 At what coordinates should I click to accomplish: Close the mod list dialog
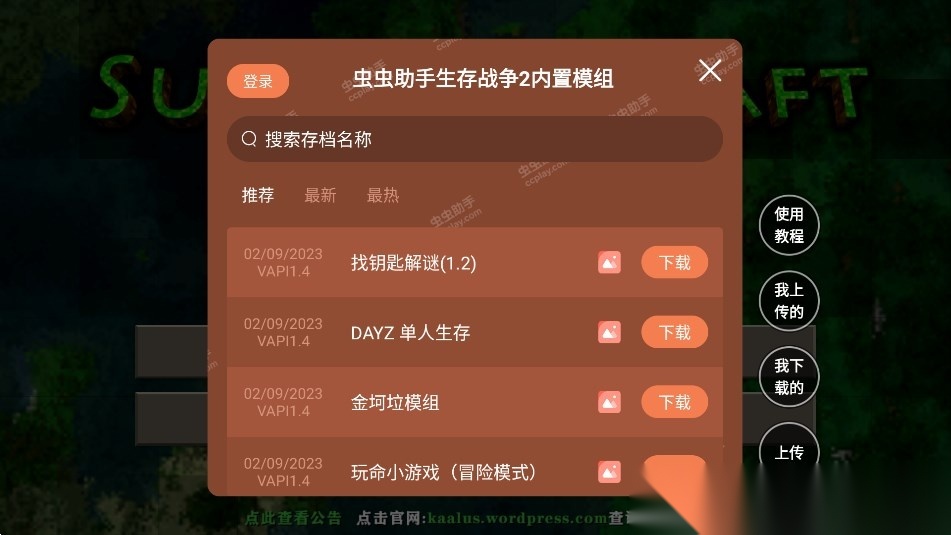710,70
